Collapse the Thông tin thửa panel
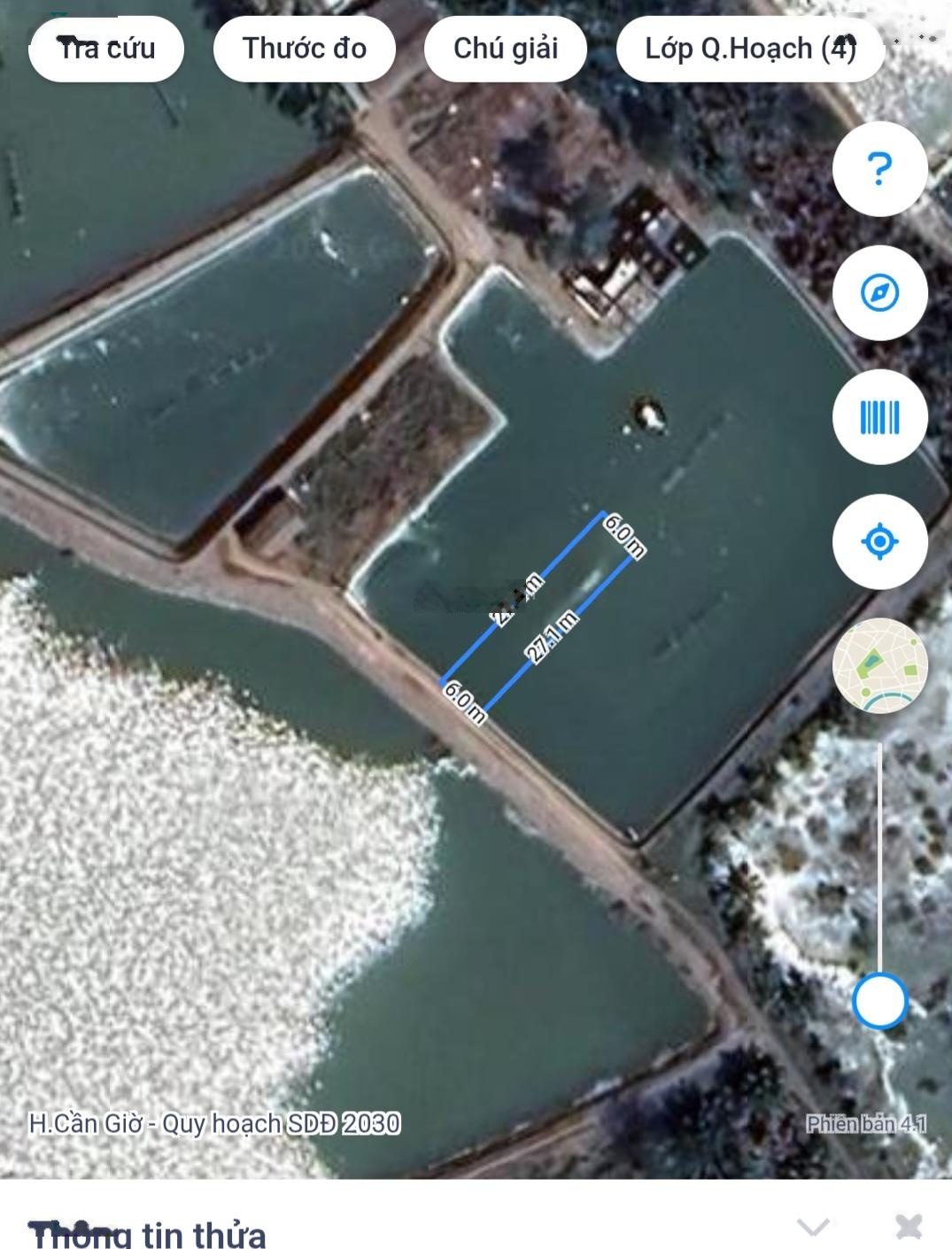Screen dimensions: 952x1249 [x=812, y=1227]
